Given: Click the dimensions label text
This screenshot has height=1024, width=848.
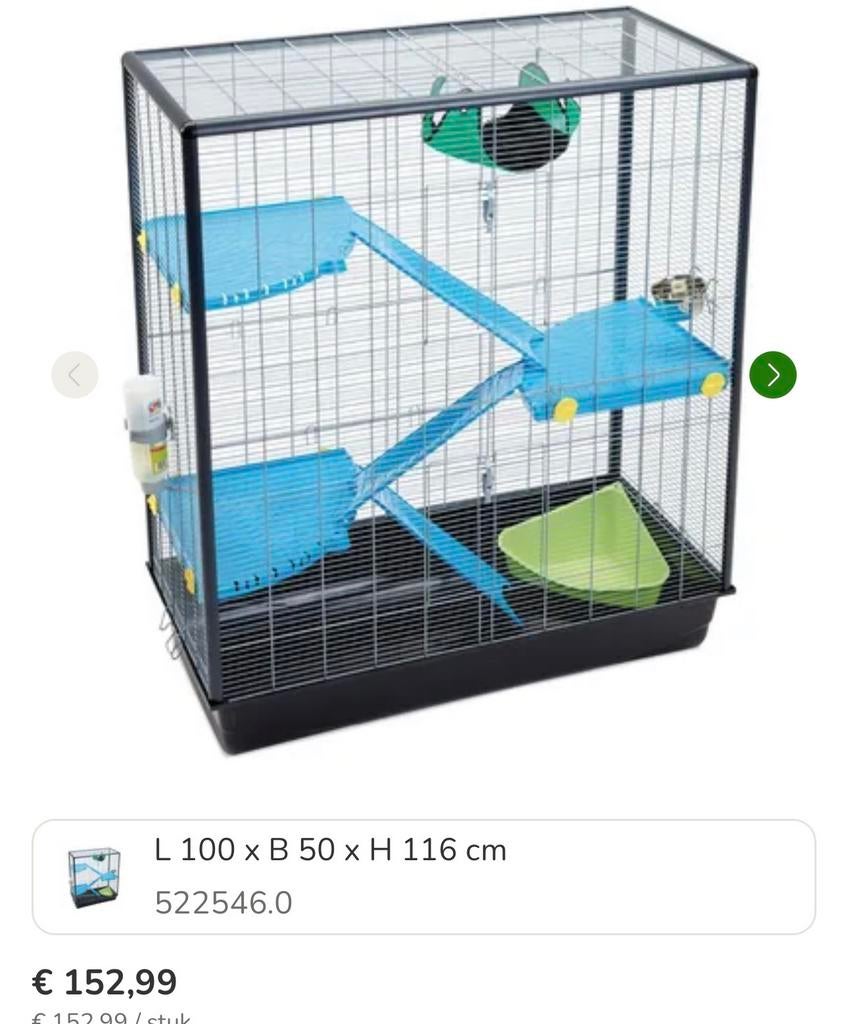Looking at the screenshot, I should (330, 849).
